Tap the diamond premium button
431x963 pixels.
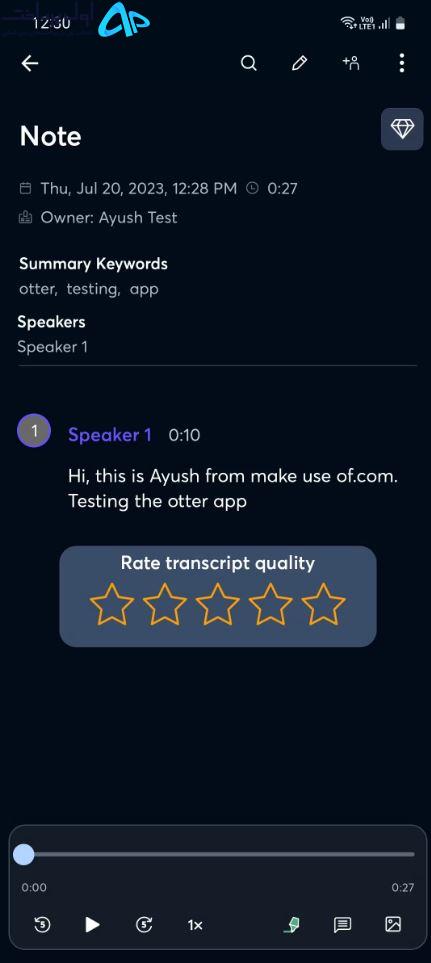(x=402, y=129)
